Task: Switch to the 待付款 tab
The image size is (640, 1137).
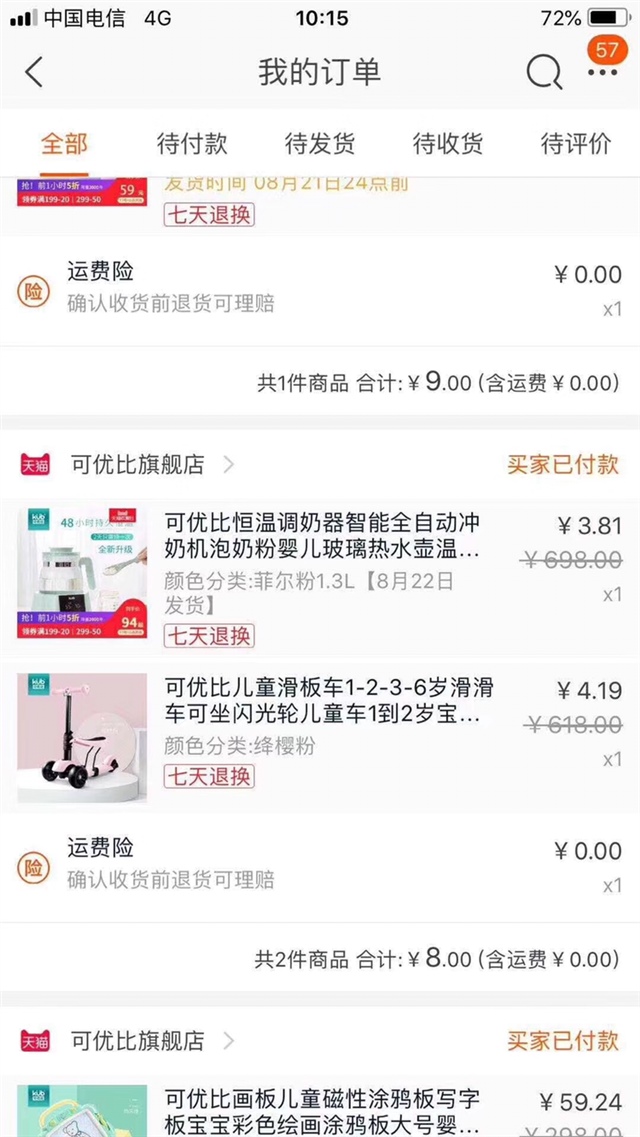Action: click(x=192, y=144)
